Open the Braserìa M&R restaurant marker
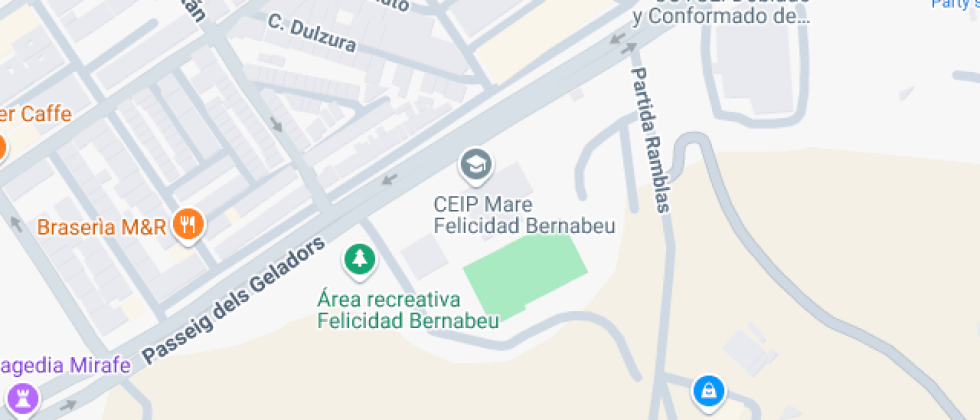 pos(188,225)
